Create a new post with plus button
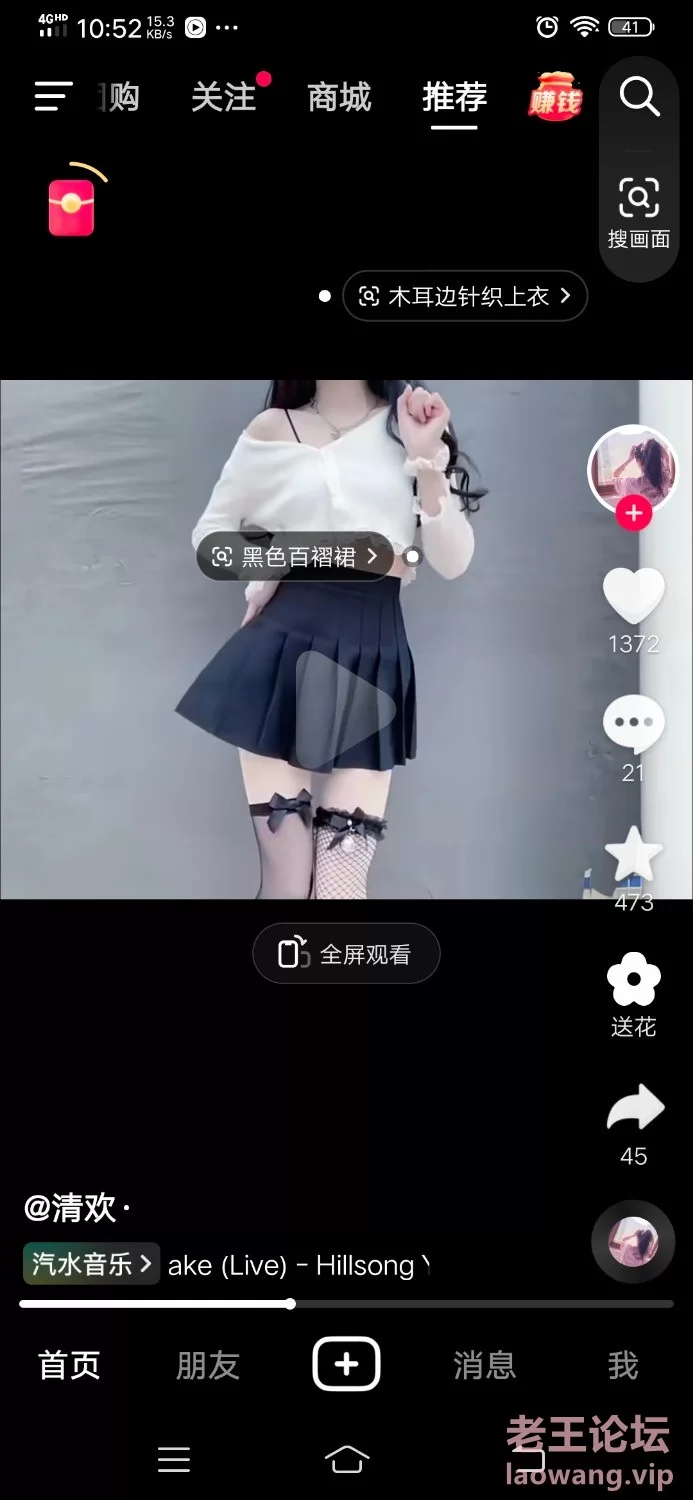 346,1364
